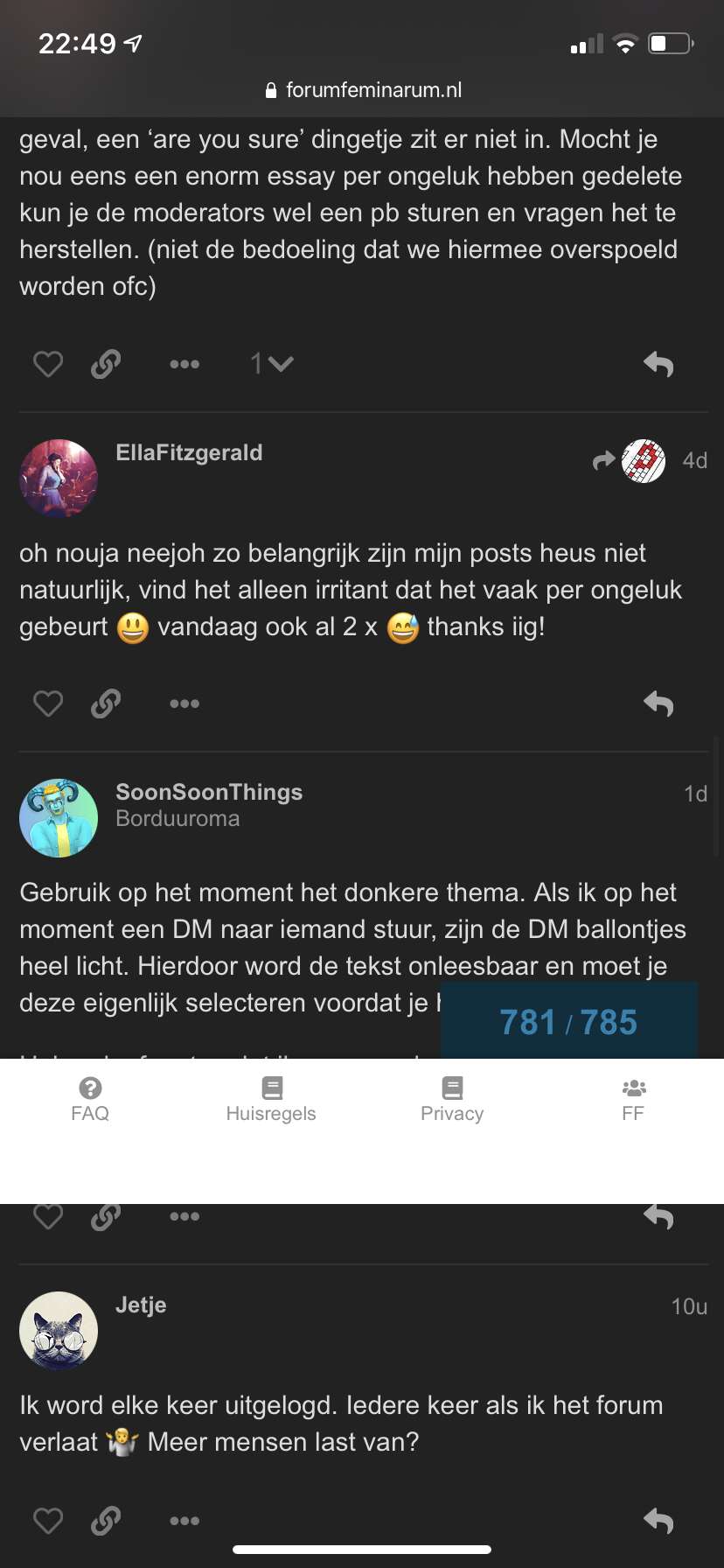Open the FAQ tab
Screen dimensions: 724x1568
click(90, 1100)
